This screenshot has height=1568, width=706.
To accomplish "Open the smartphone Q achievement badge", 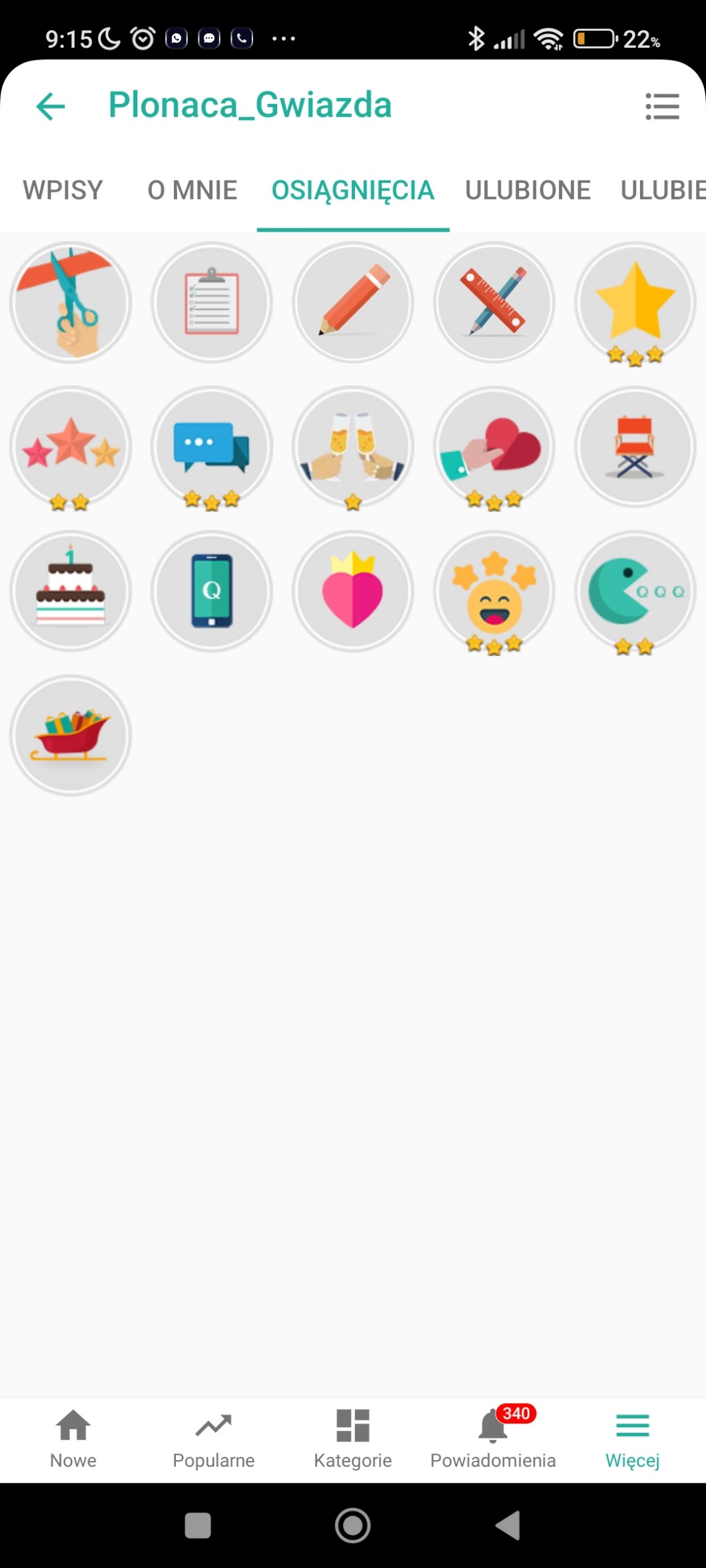I will [x=212, y=591].
